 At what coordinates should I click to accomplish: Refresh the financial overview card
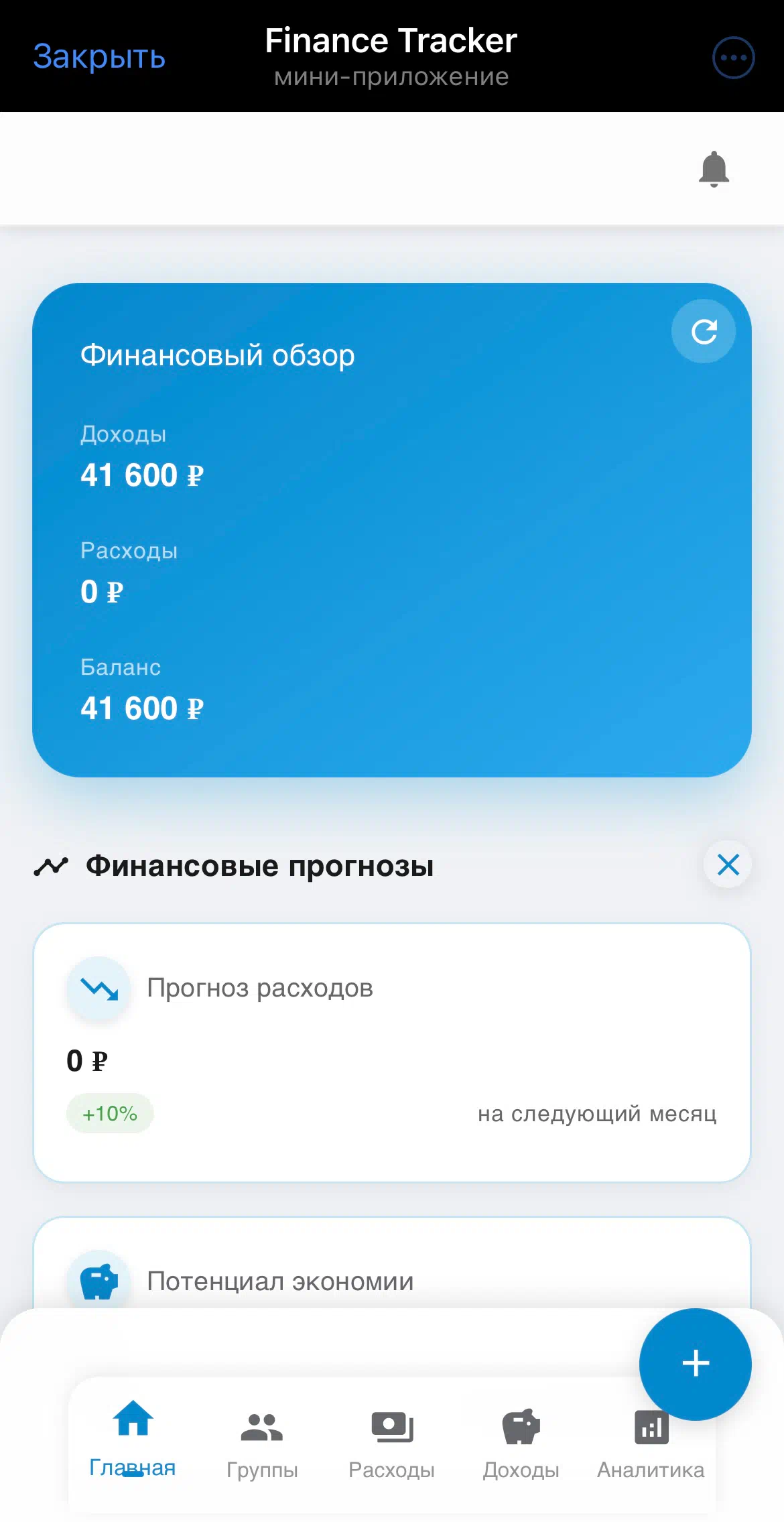pos(704,331)
